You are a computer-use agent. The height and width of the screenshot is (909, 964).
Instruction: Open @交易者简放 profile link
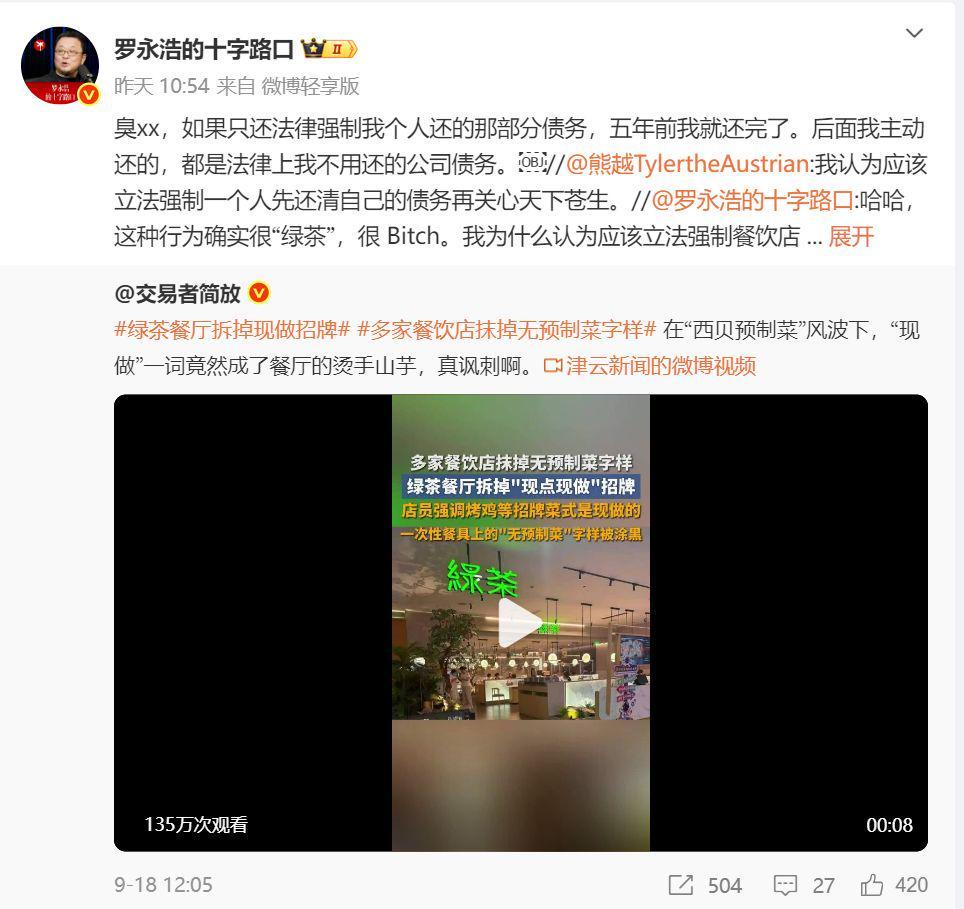tap(178, 293)
